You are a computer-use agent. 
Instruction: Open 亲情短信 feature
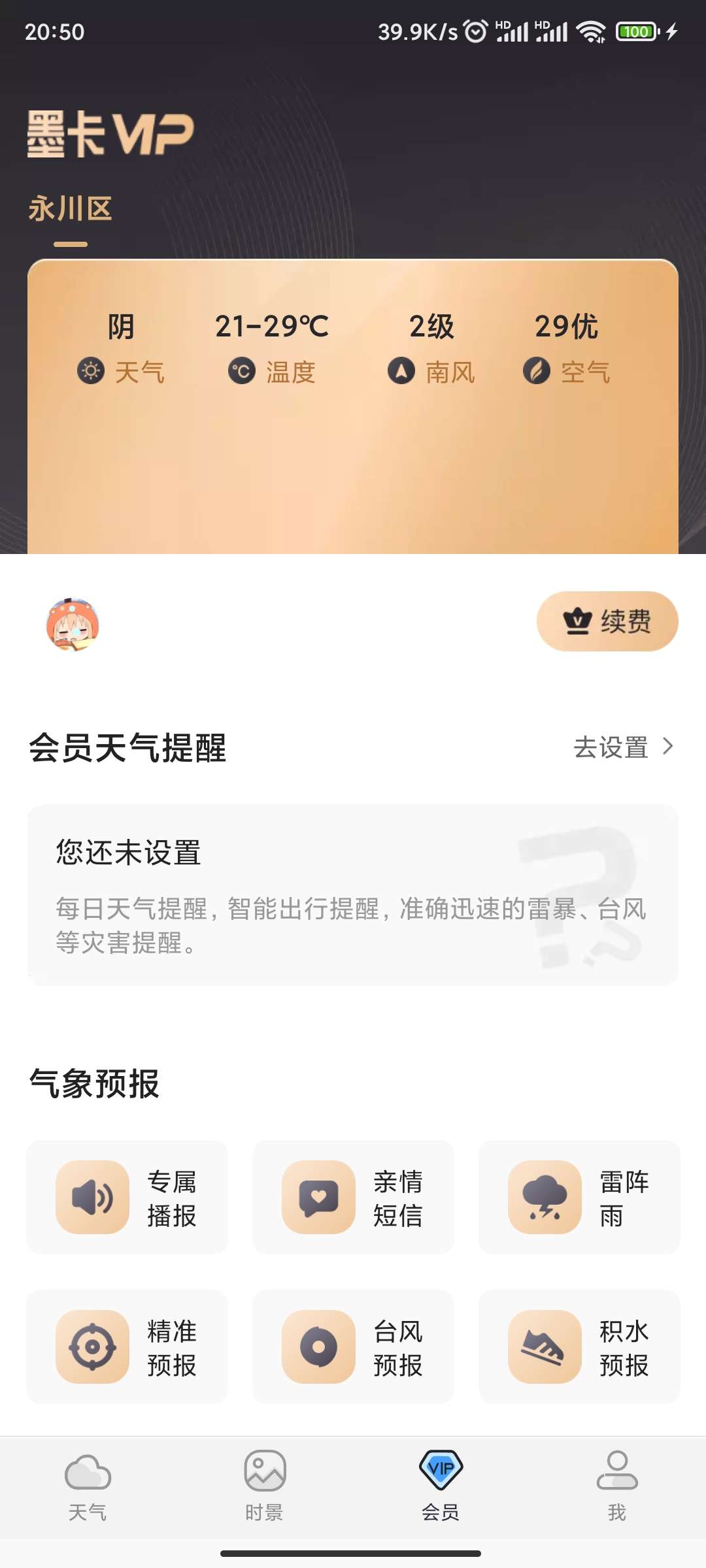(353, 1198)
